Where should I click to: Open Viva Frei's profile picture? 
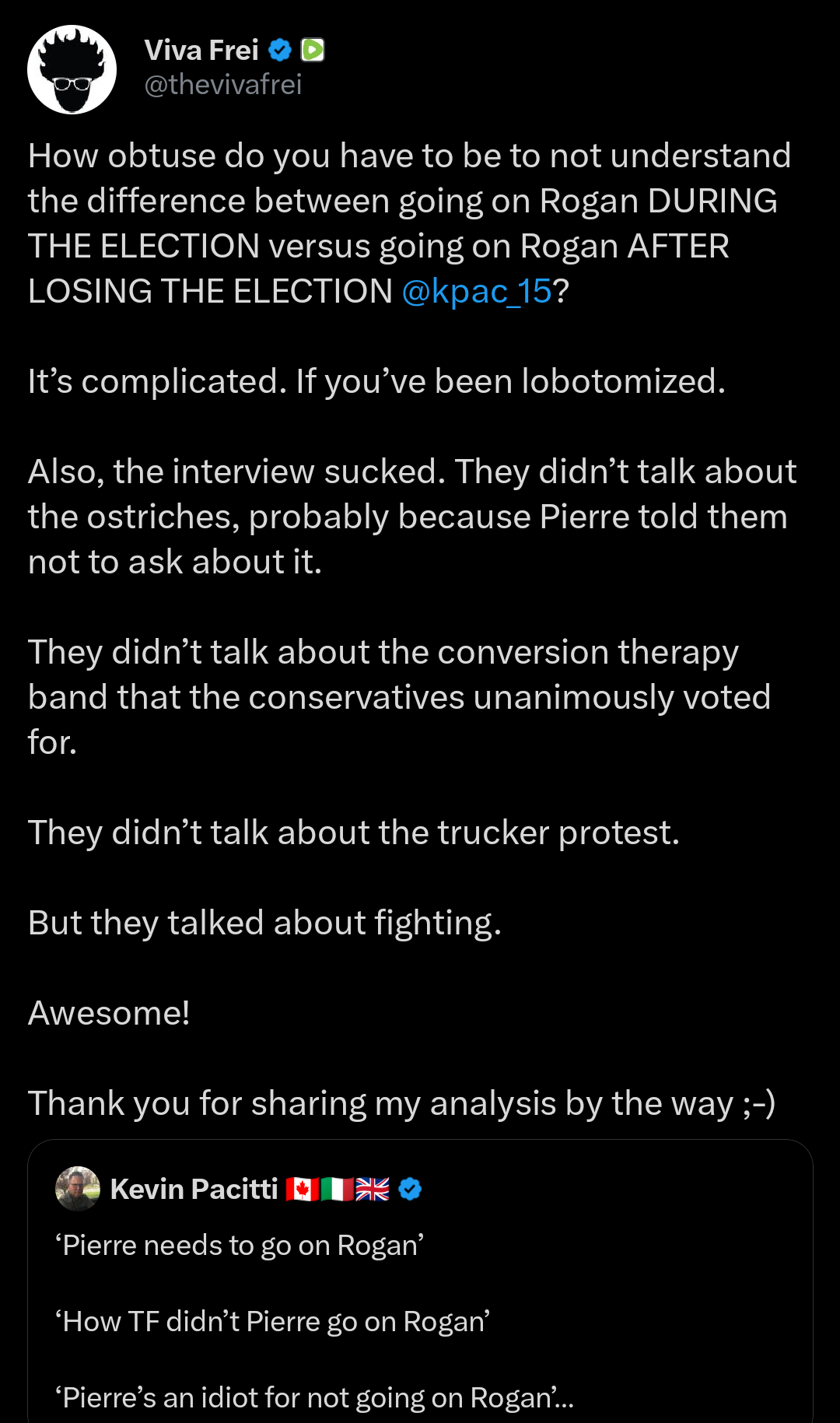pyautogui.click(x=72, y=70)
